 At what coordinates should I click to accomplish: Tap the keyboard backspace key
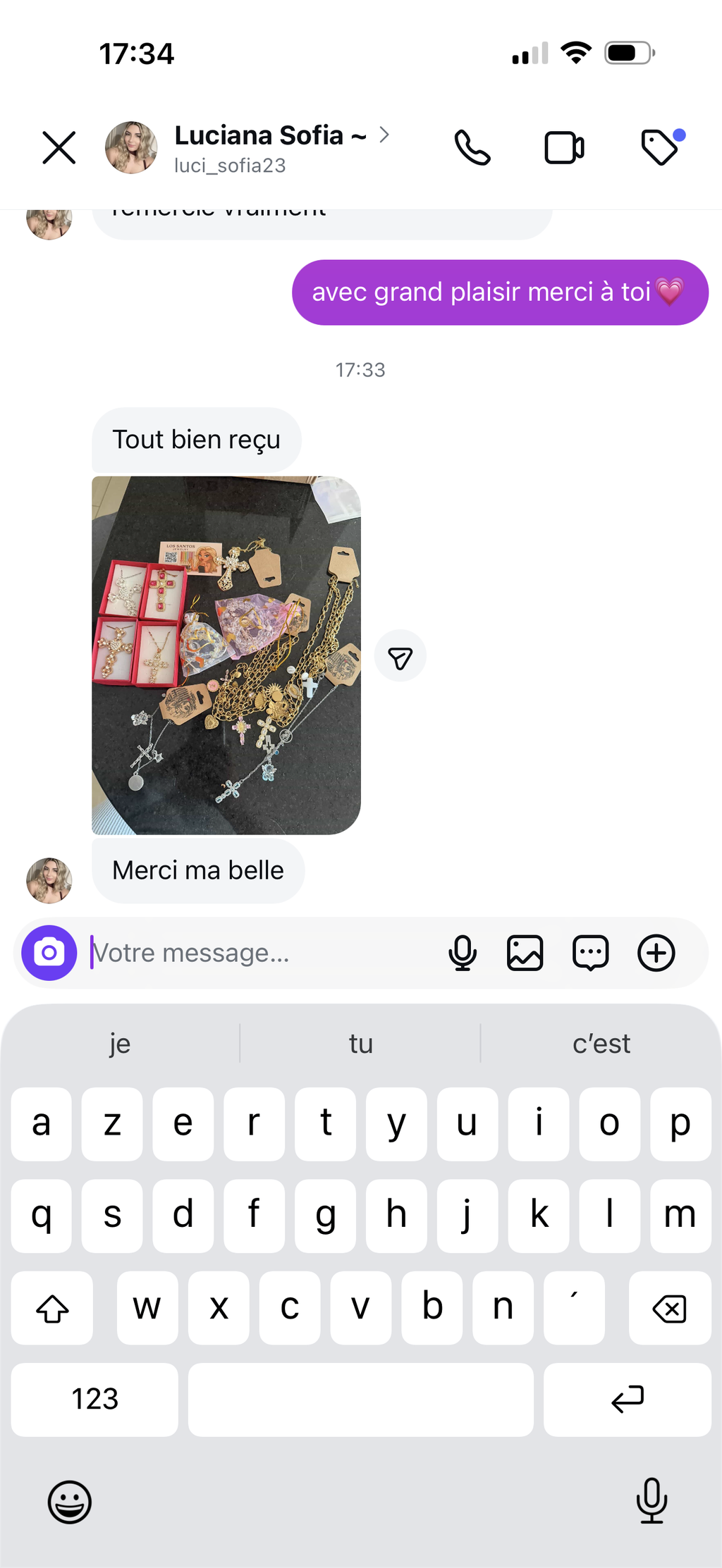pos(669,1309)
